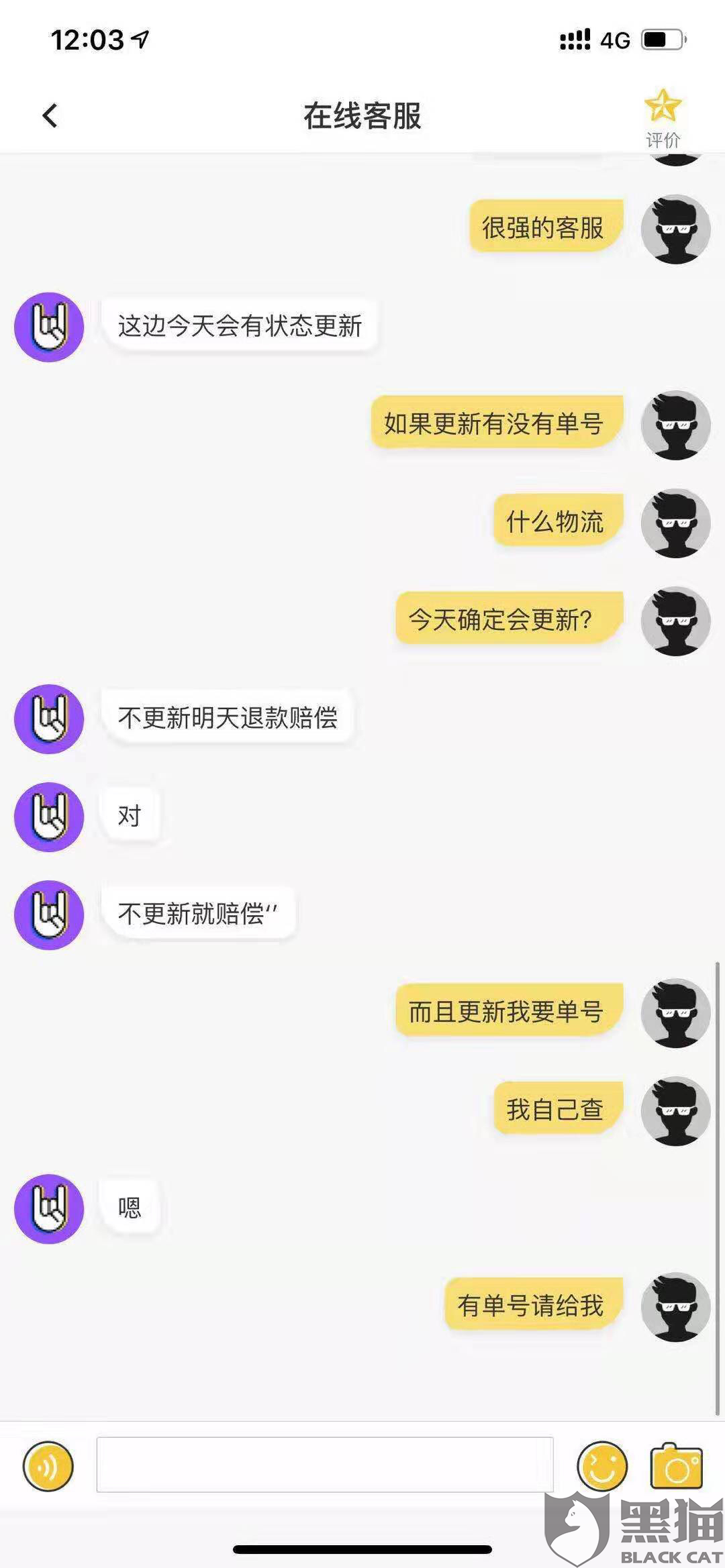Go back from the 在线客服 chat
Screen dimensions: 725x1568
[x=50, y=115]
